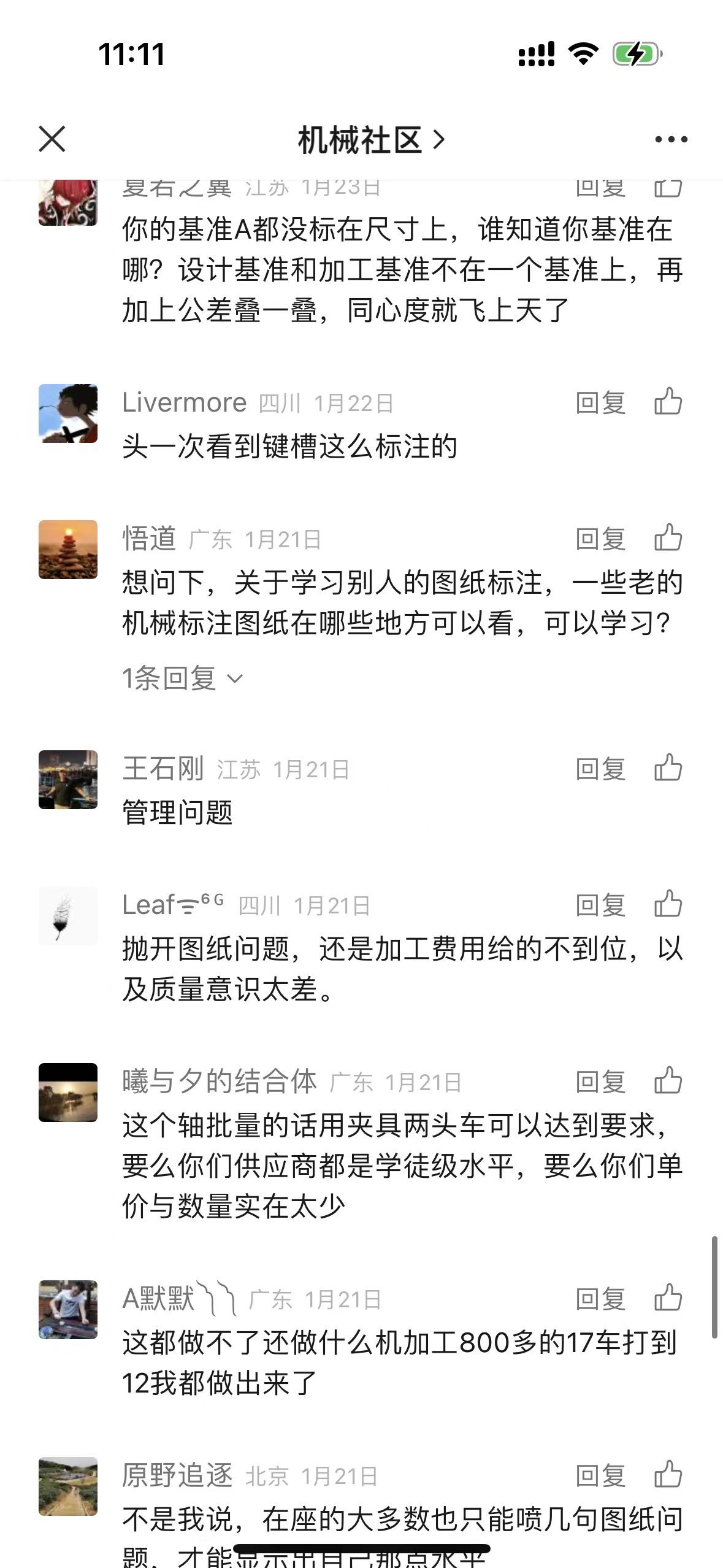The image size is (723, 1568).
Task: Like Livermore's comment about 键槽
Action: point(668,402)
